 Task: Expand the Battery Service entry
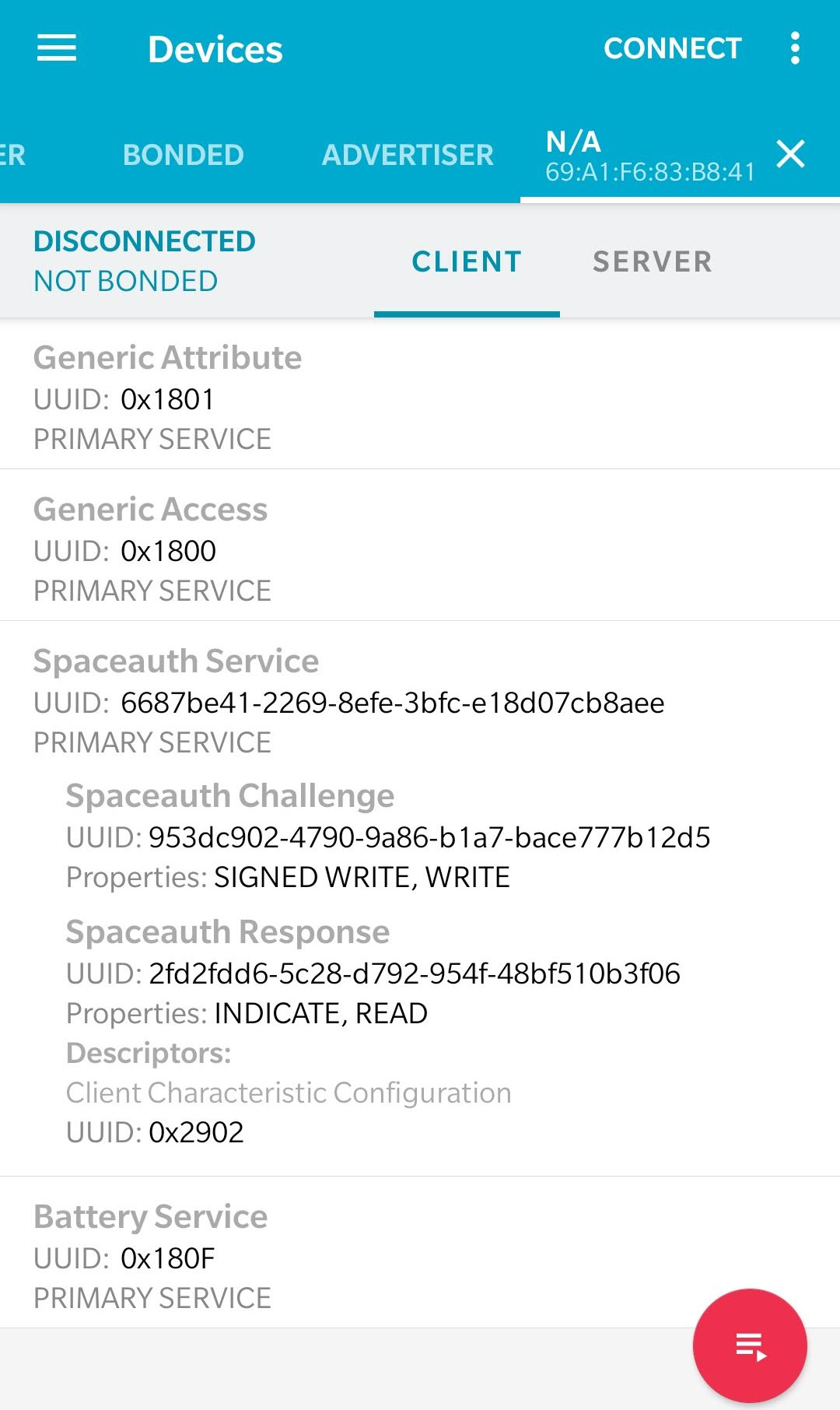point(342,1256)
